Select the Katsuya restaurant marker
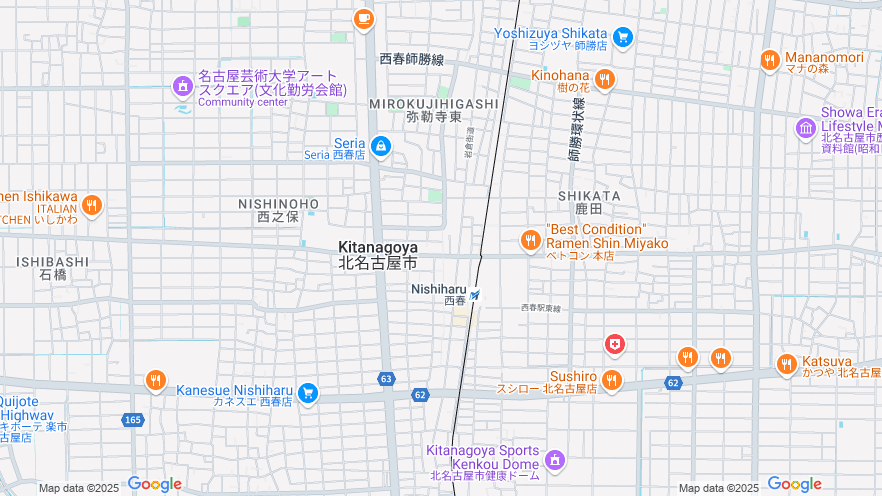This screenshot has height=496, width=882. (786, 364)
